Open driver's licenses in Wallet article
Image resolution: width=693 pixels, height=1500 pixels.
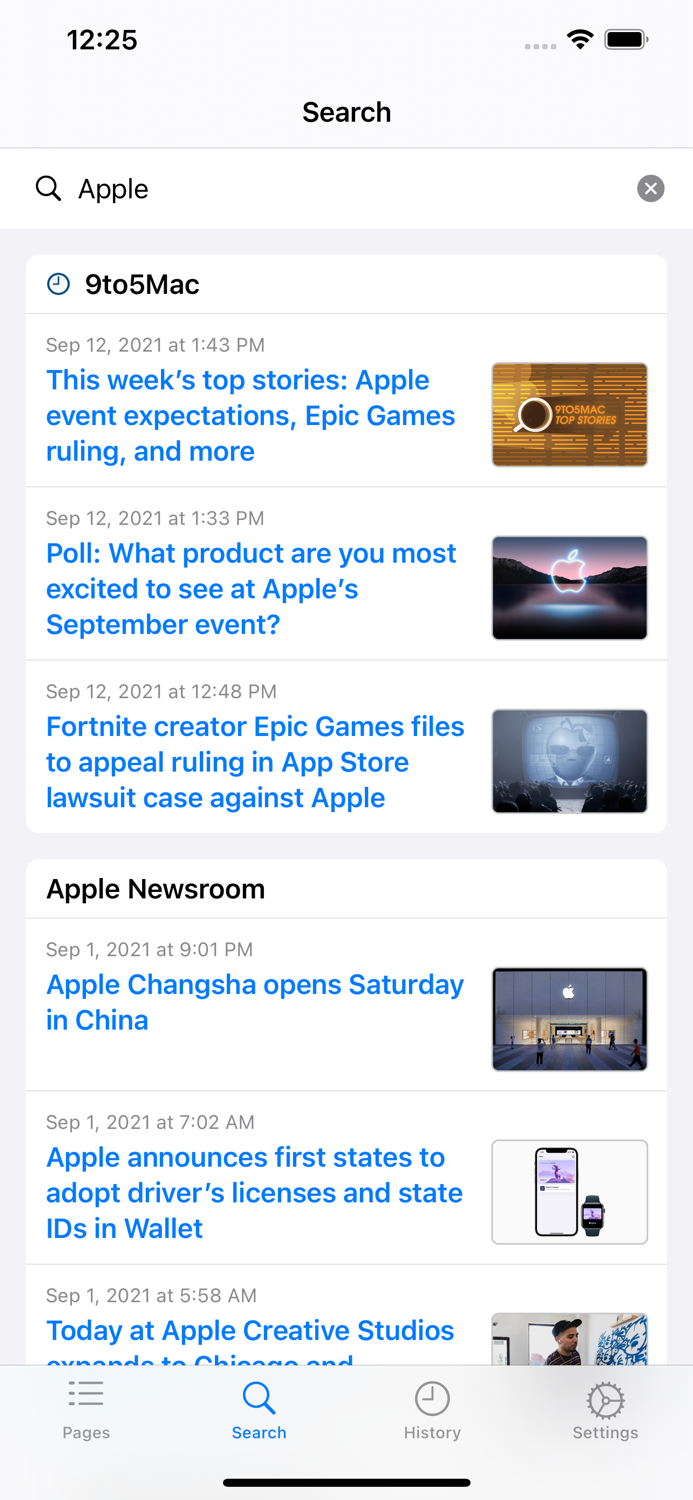coord(254,1192)
